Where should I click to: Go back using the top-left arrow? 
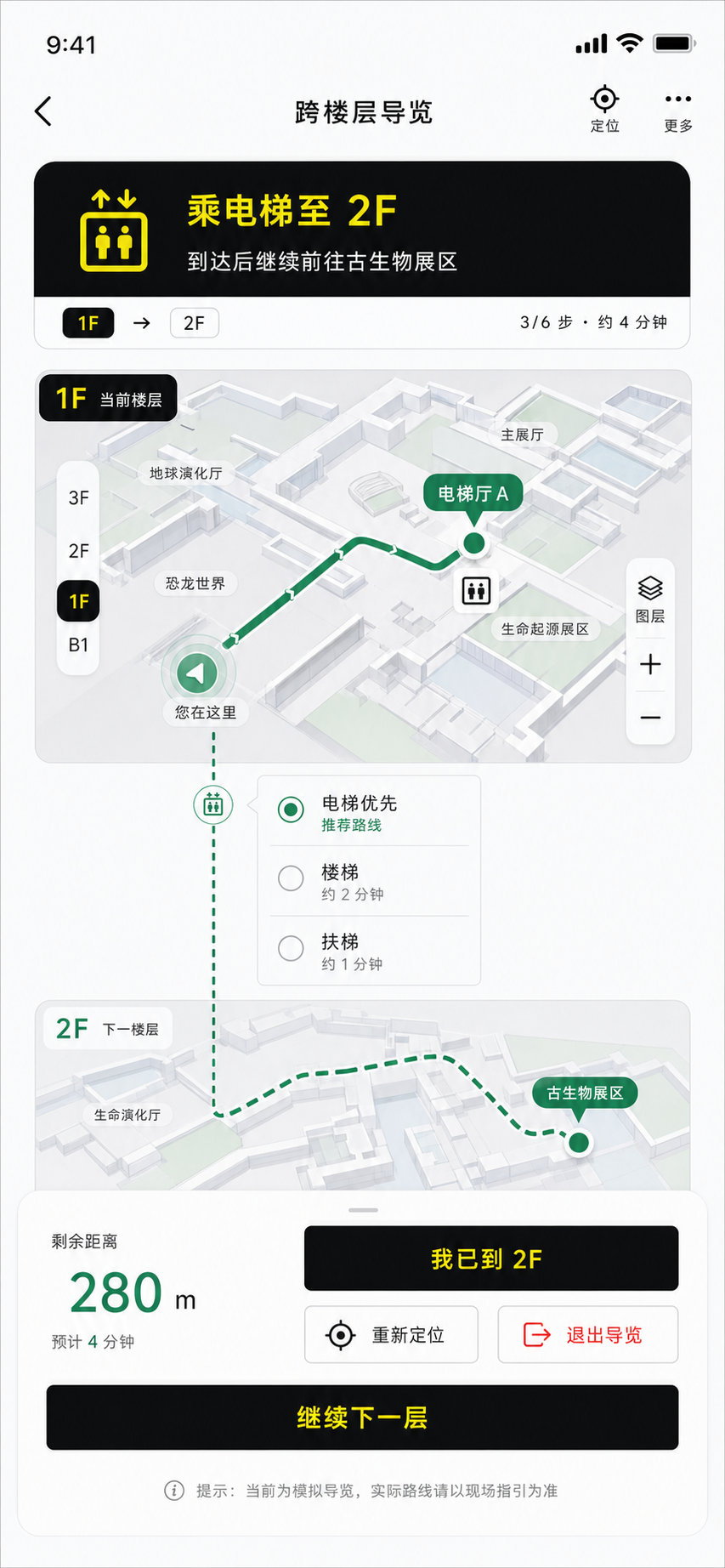coord(43,111)
